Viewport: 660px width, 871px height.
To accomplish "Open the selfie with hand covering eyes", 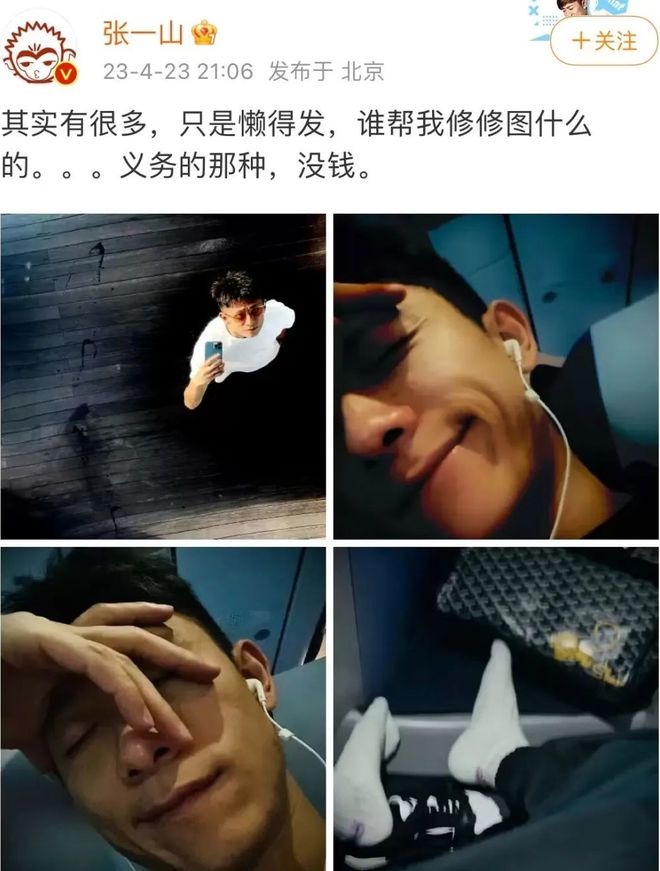I will pyautogui.click(x=163, y=708).
